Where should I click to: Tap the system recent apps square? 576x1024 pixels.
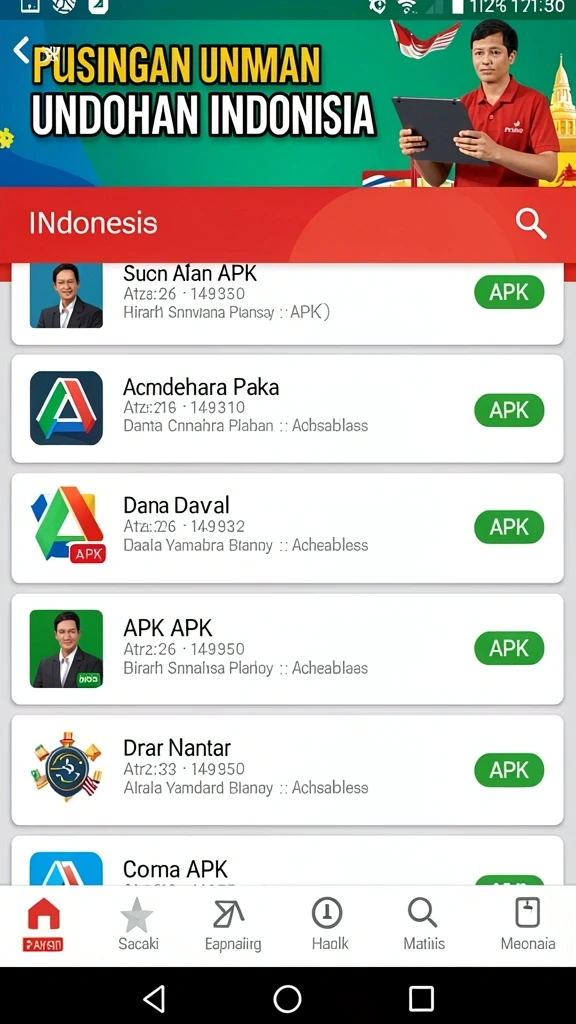click(421, 999)
